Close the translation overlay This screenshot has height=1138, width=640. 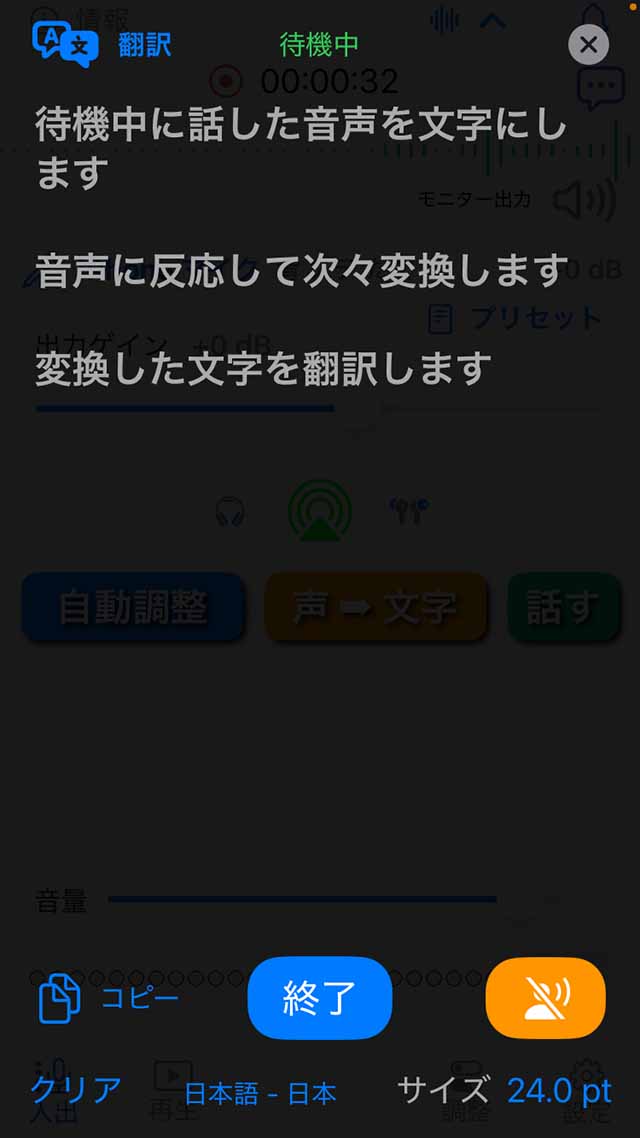point(588,44)
